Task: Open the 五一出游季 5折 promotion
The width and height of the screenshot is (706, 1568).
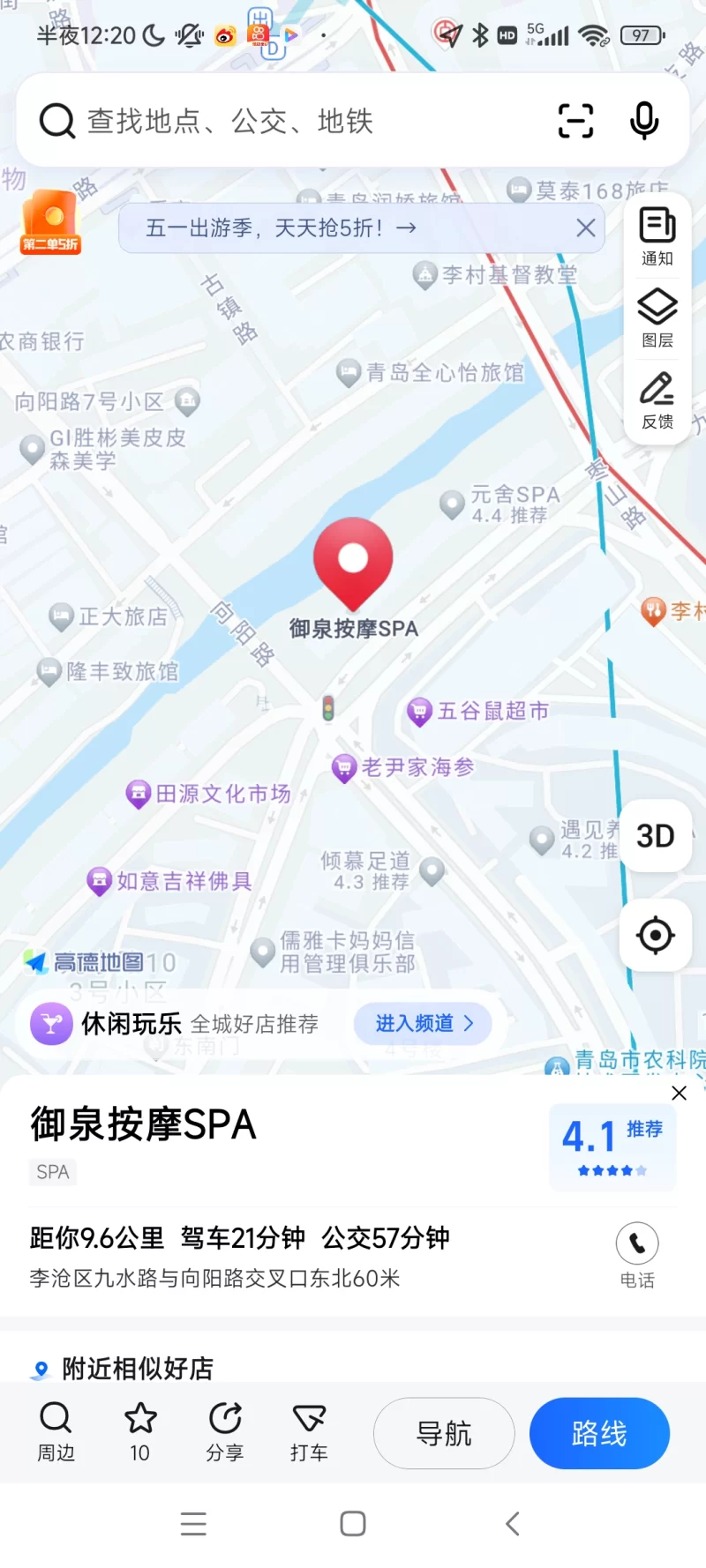Action: pyautogui.click(x=282, y=228)
